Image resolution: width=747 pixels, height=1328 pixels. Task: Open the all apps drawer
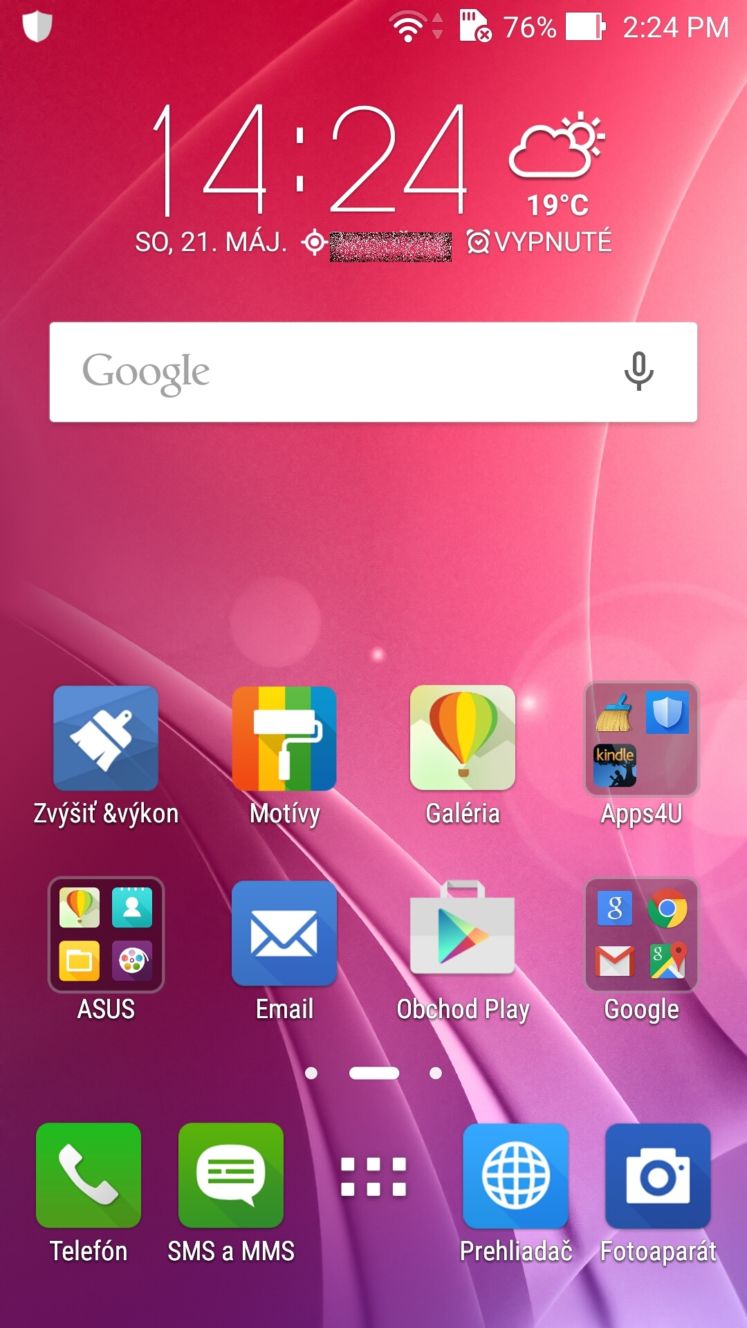pyautogui.click(x=373, y=1177)
